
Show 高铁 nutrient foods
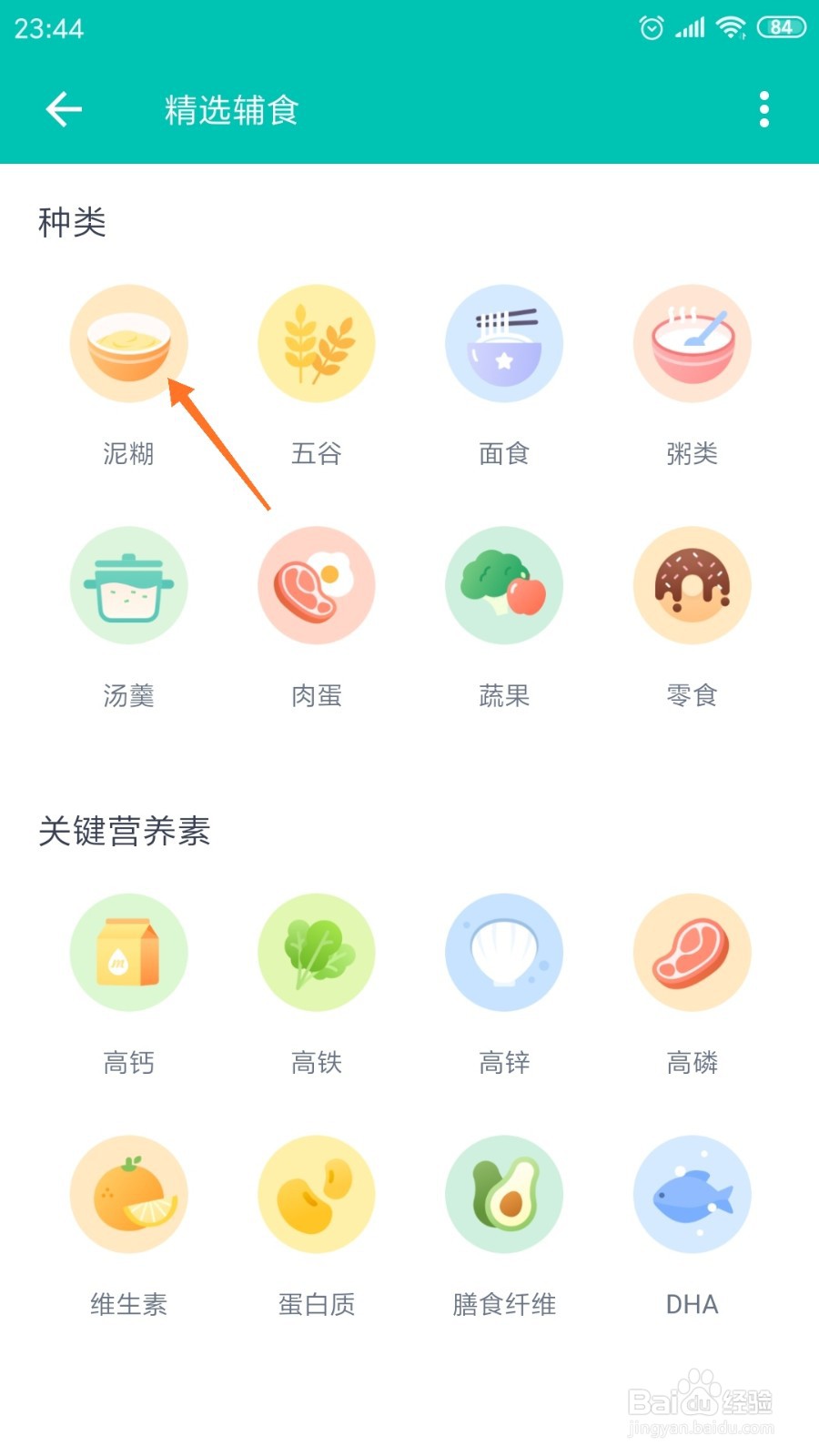click(x=317, y=953)
